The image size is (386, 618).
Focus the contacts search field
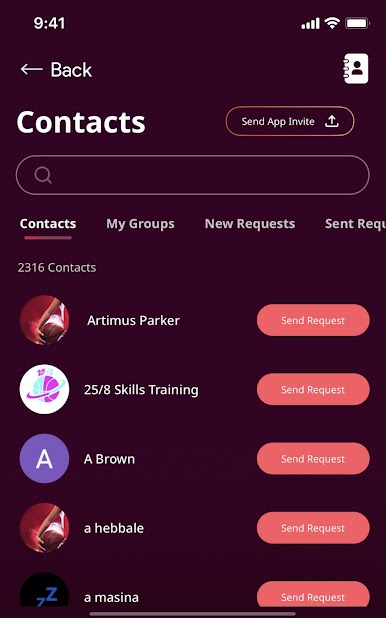192,175
